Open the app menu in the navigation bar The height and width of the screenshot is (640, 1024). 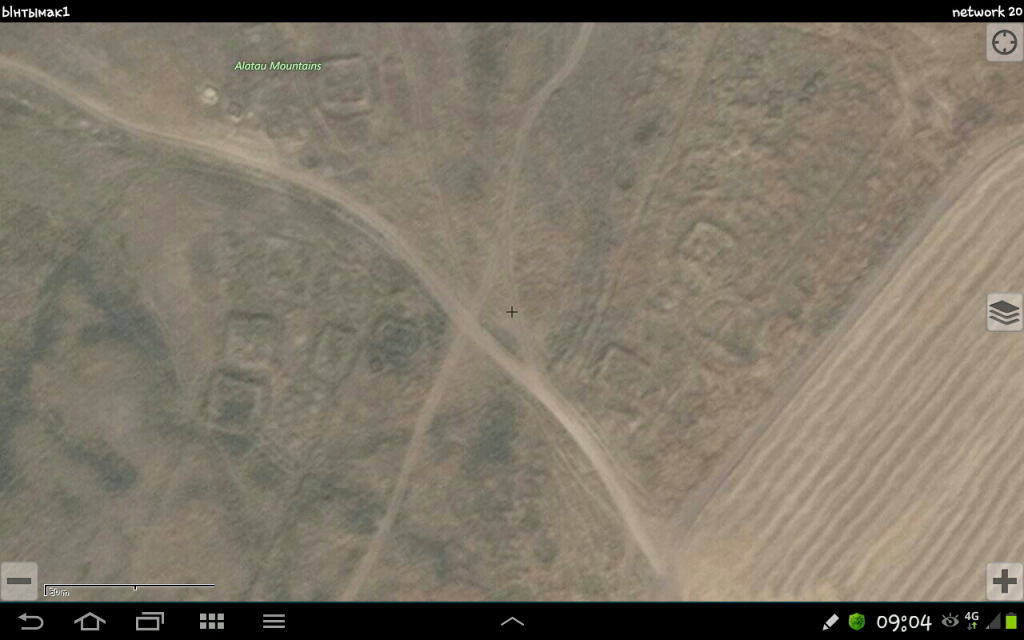pyautogui.click(x=274, y=622)
